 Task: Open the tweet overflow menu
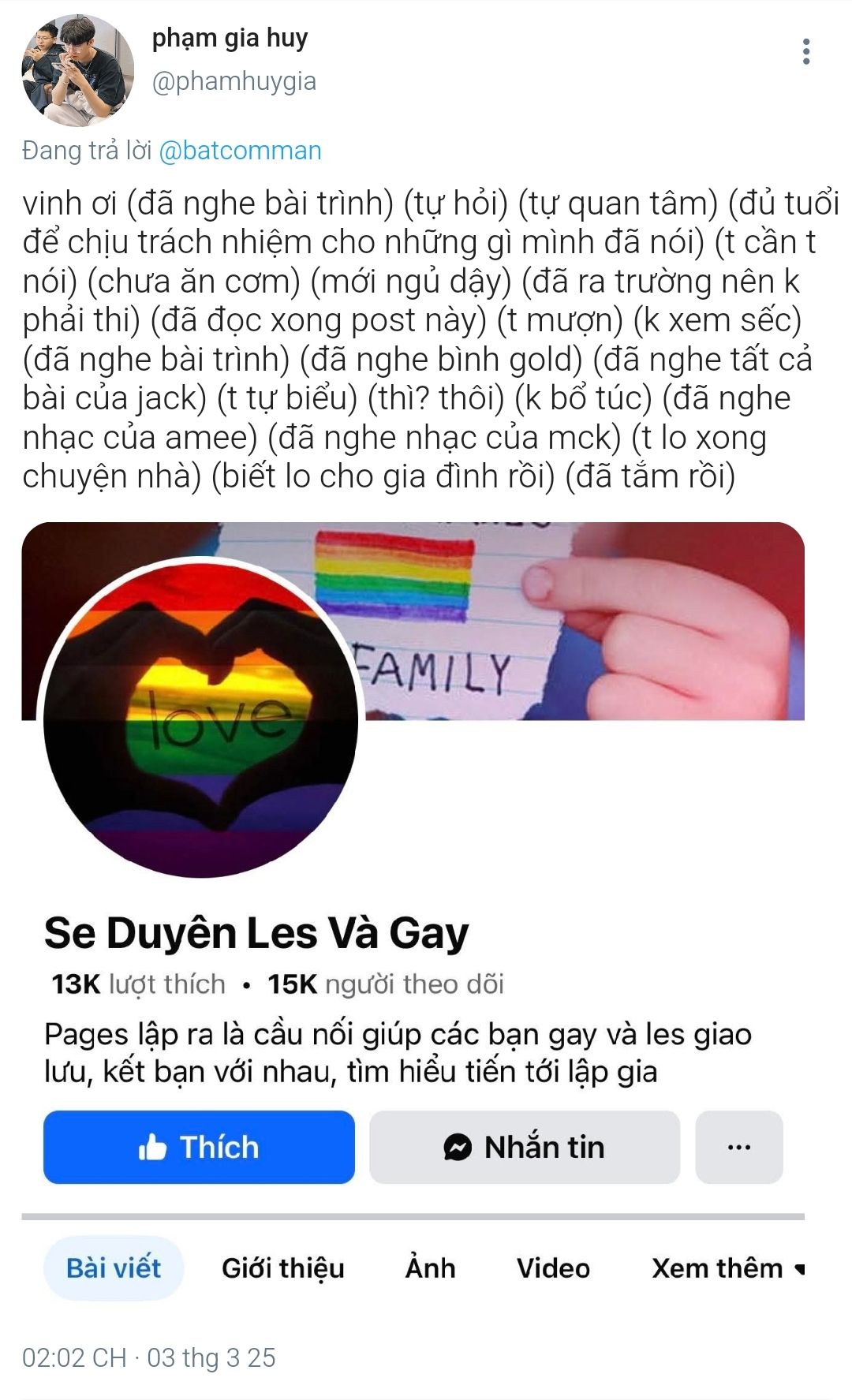(805, 52)
